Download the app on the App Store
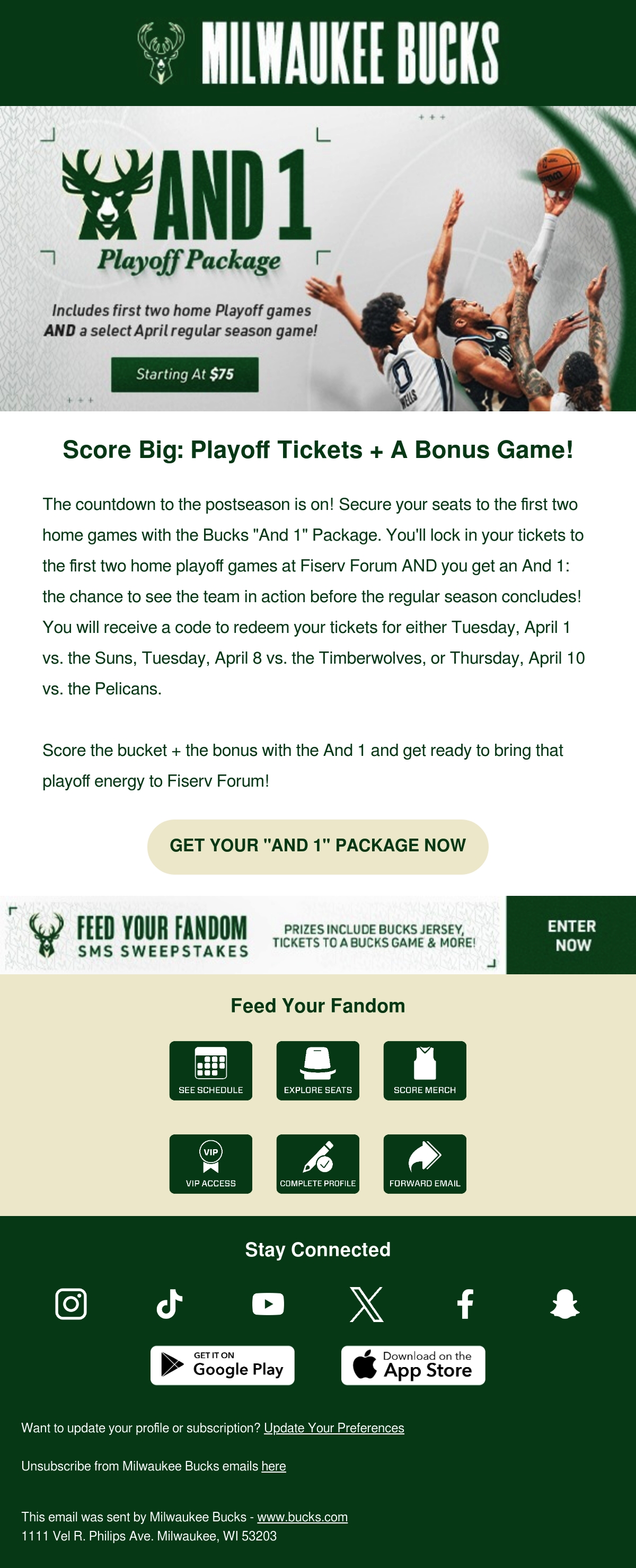Viewport: 636px width, 1568px height. (413, 1366)
